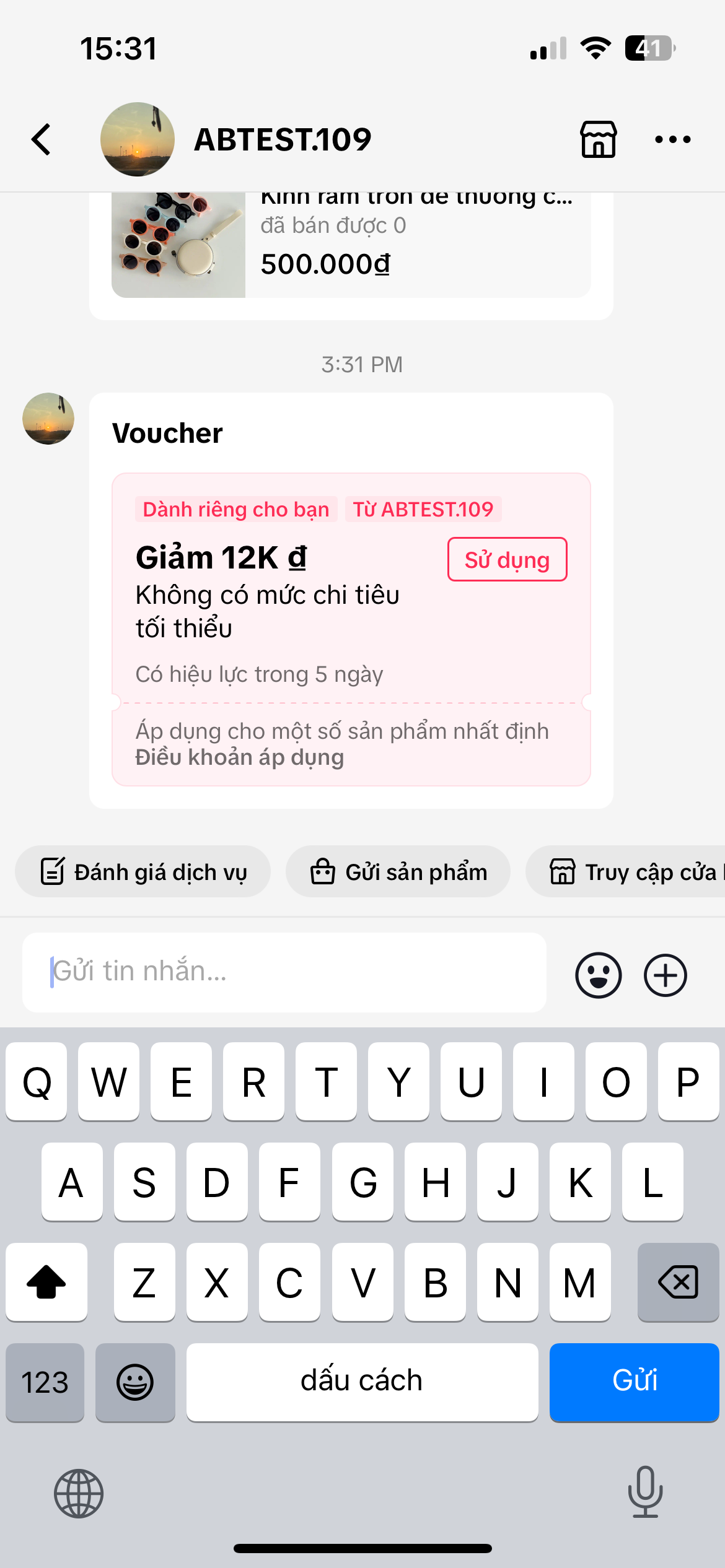The height and width of the screenshot is (1568, 725).
Task: Open the plus attachment options
Action: pyautogui.click(x=666, y=975)
